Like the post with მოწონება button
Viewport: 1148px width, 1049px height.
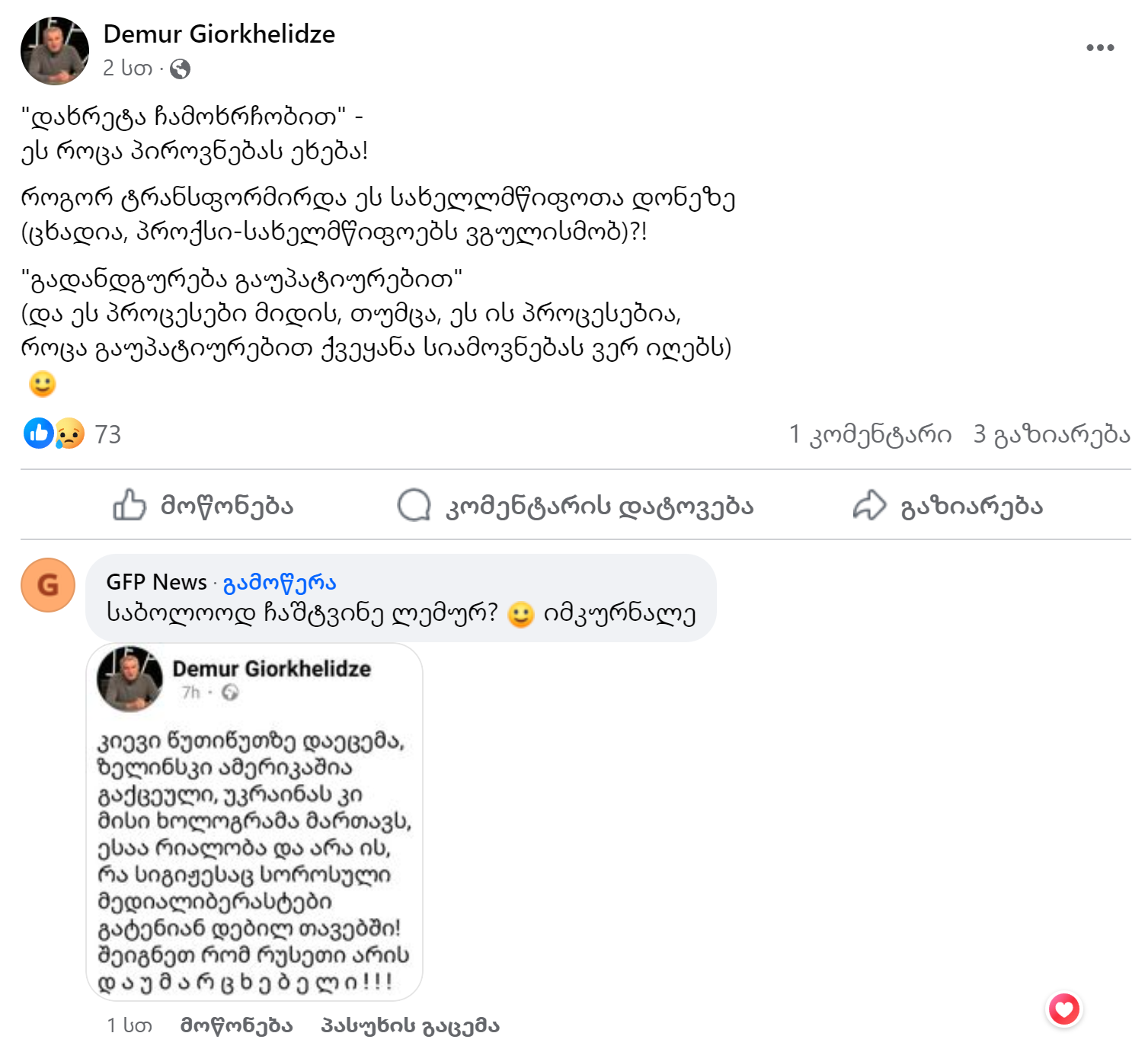click(x=203, y=505)
